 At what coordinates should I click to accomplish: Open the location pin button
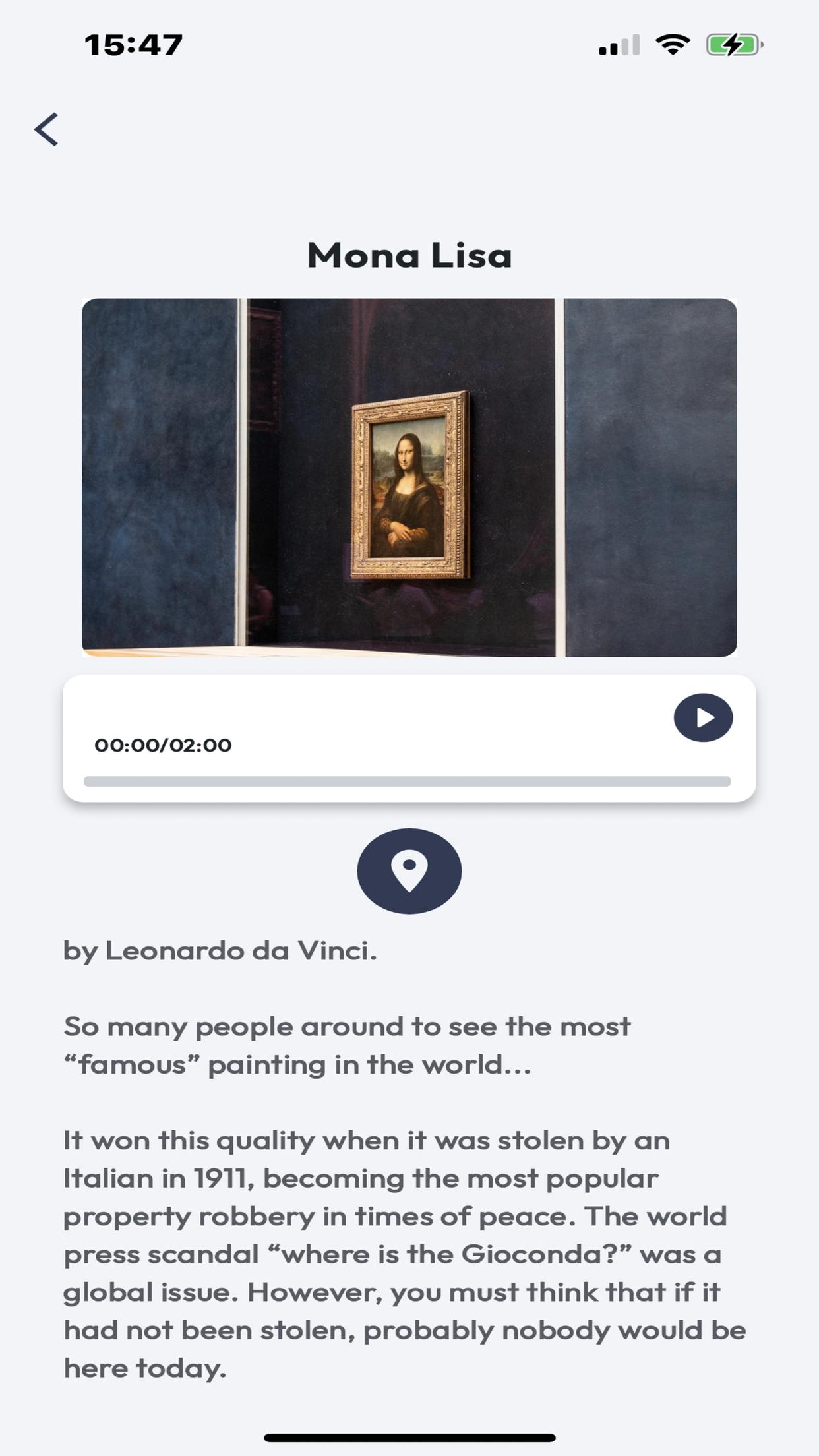[409, 871]
